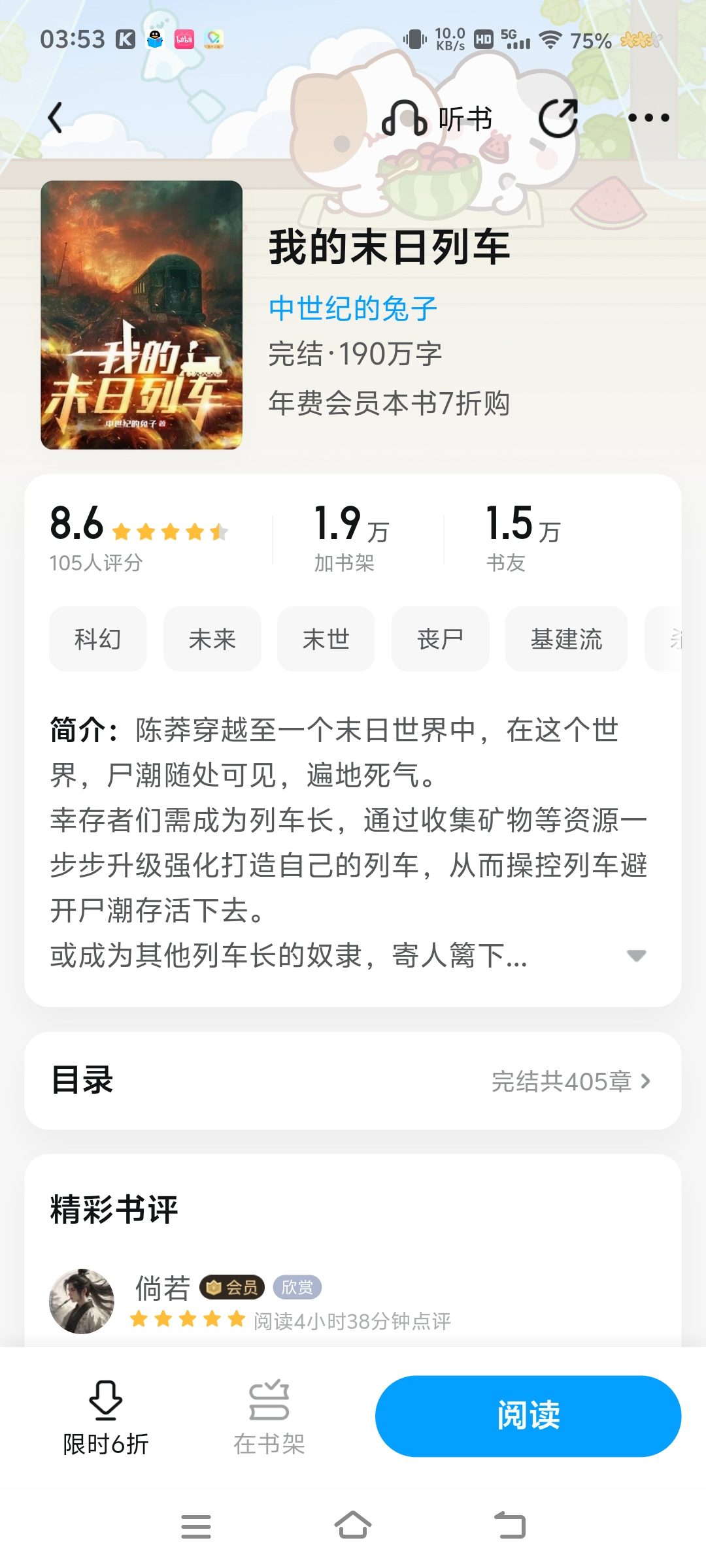Tap the 在书架 bookshelf button
The image size is (706, 1568).
(x=269, y=1416)
